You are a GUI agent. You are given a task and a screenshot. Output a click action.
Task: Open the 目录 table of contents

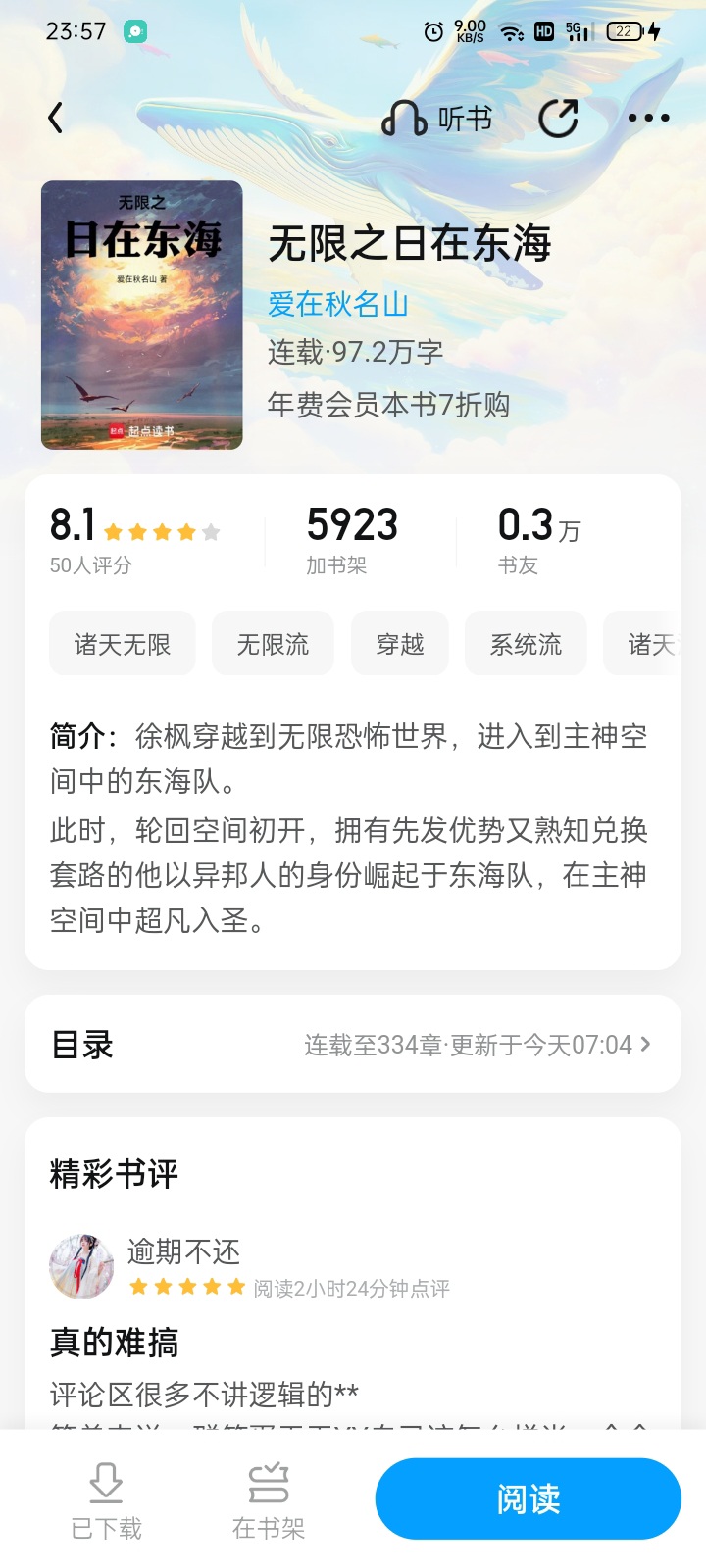tap(353, 1044)
